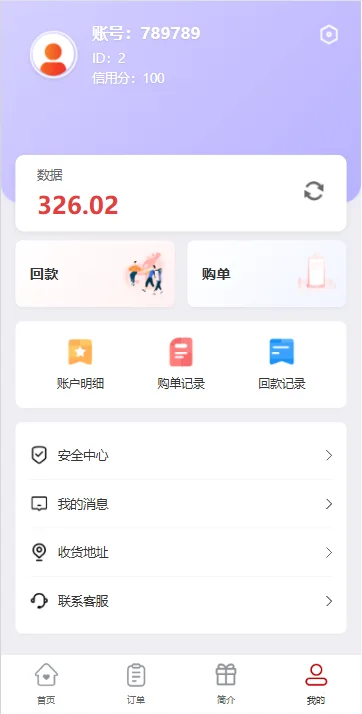The height and width of the screenshot is (714, 362).
Task: Open 购单记录
Action: pyautogui.click(x=181, y=364)
